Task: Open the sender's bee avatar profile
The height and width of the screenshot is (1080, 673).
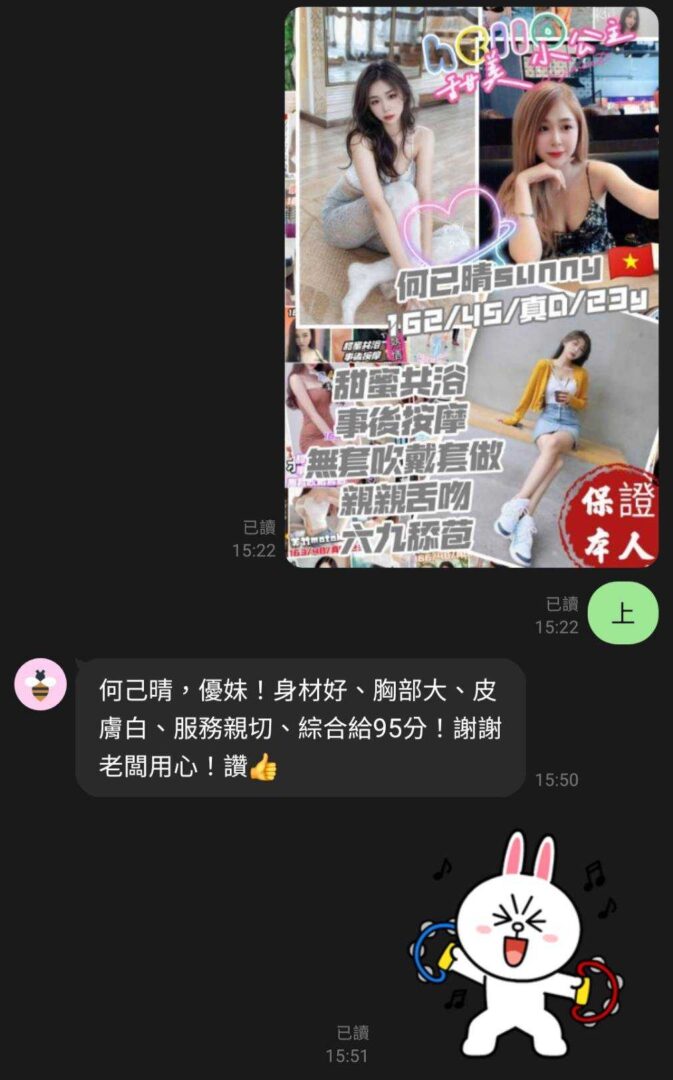Action: coord(40,684)
